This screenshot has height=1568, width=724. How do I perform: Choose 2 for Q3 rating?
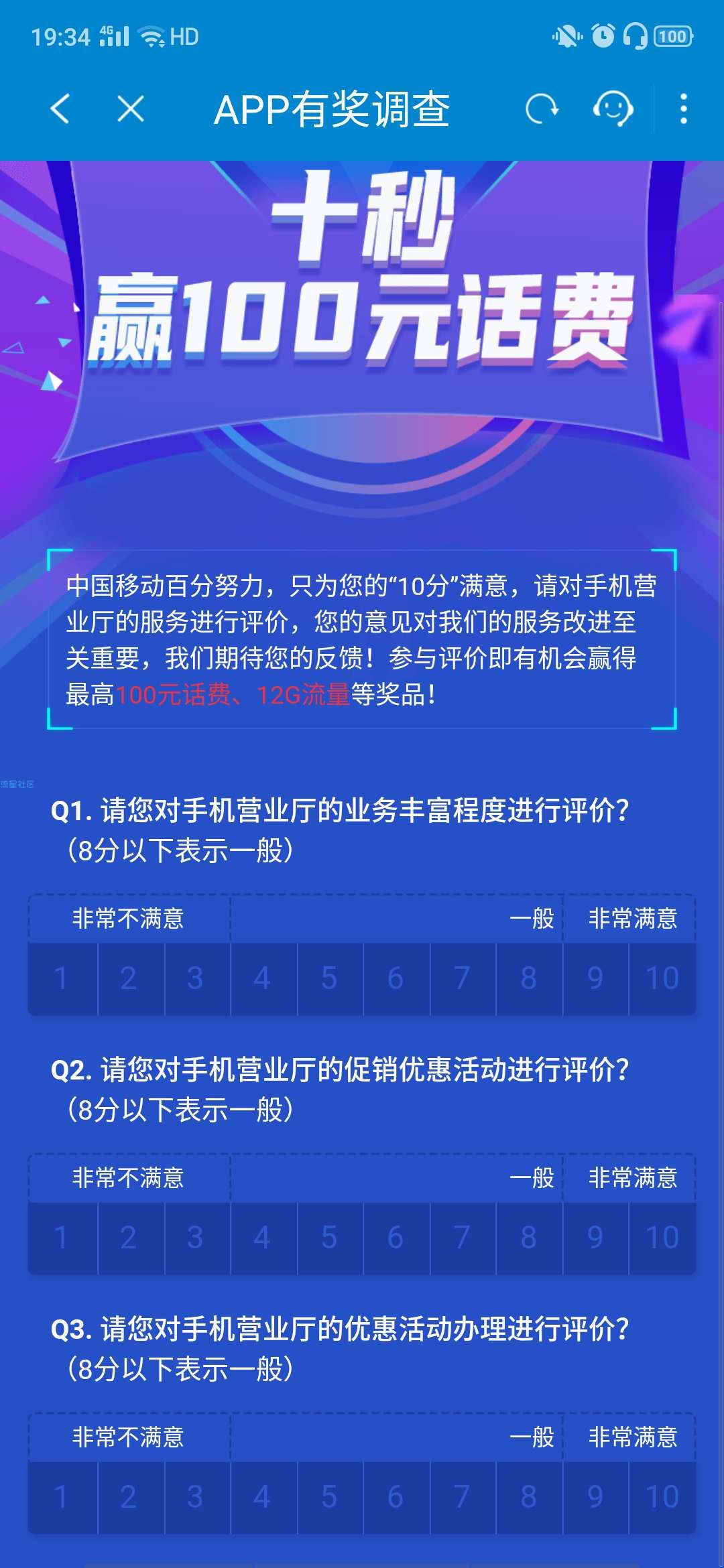click(129, 1497)
